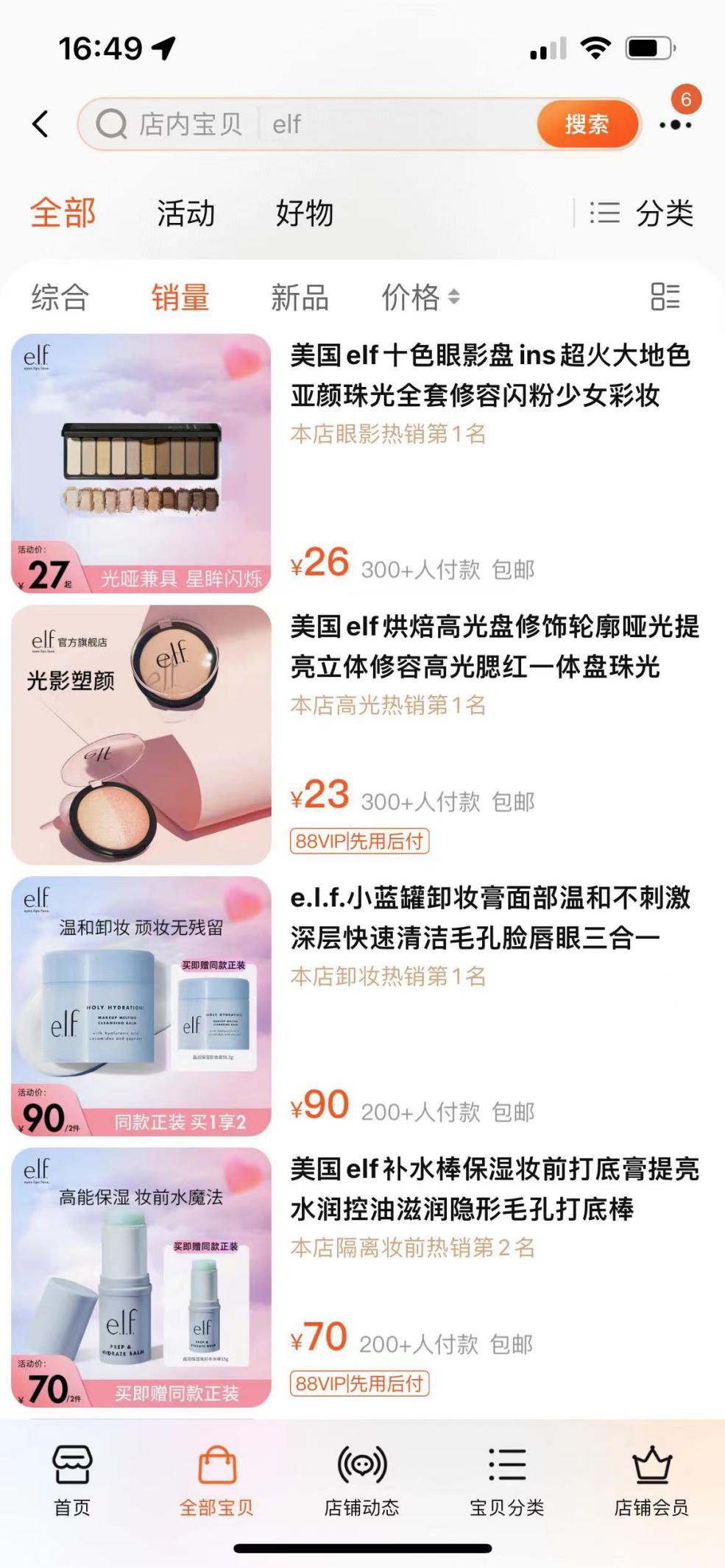Open the in-store search field
This screenshot has width=725, height=1568.
pos(324,124)
